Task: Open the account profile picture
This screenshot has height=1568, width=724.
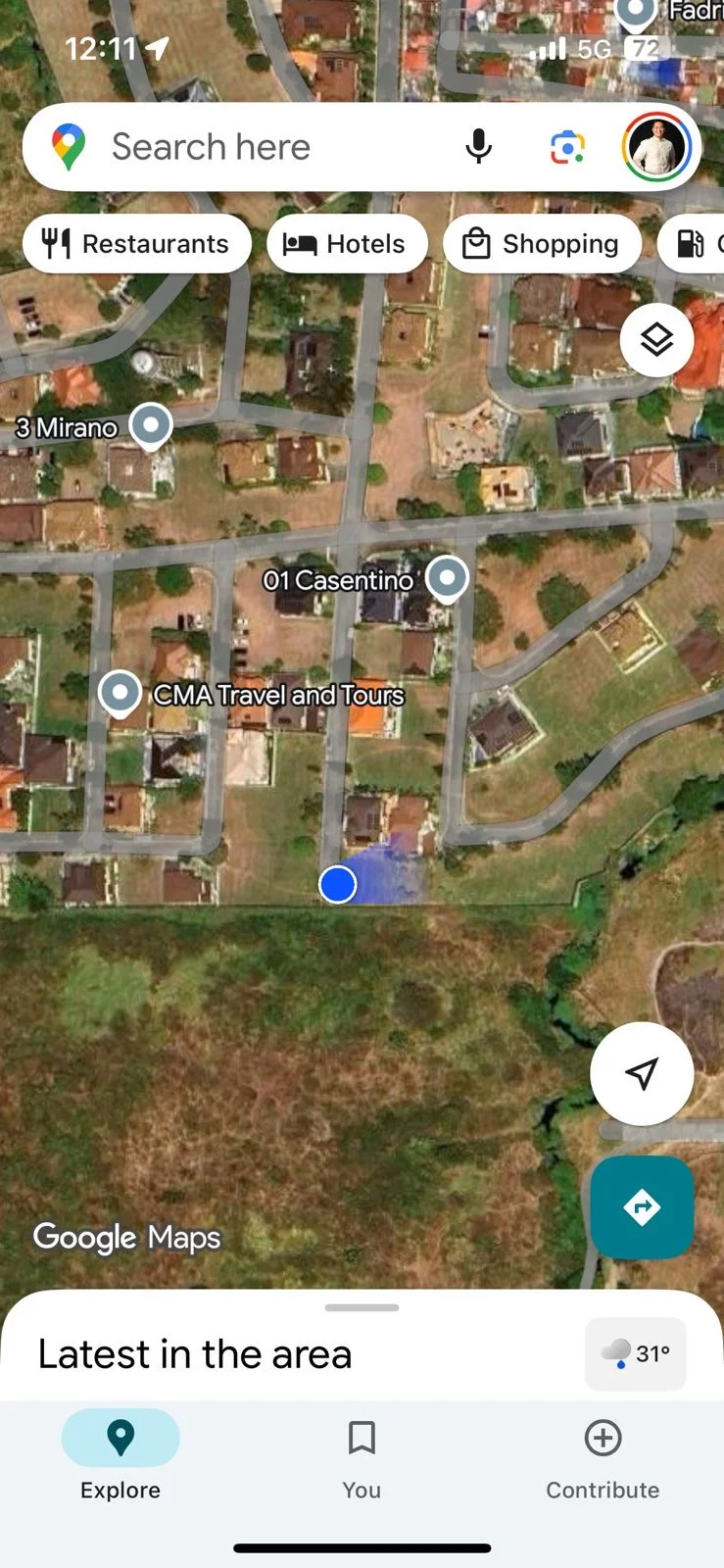Action: (656, 147)
